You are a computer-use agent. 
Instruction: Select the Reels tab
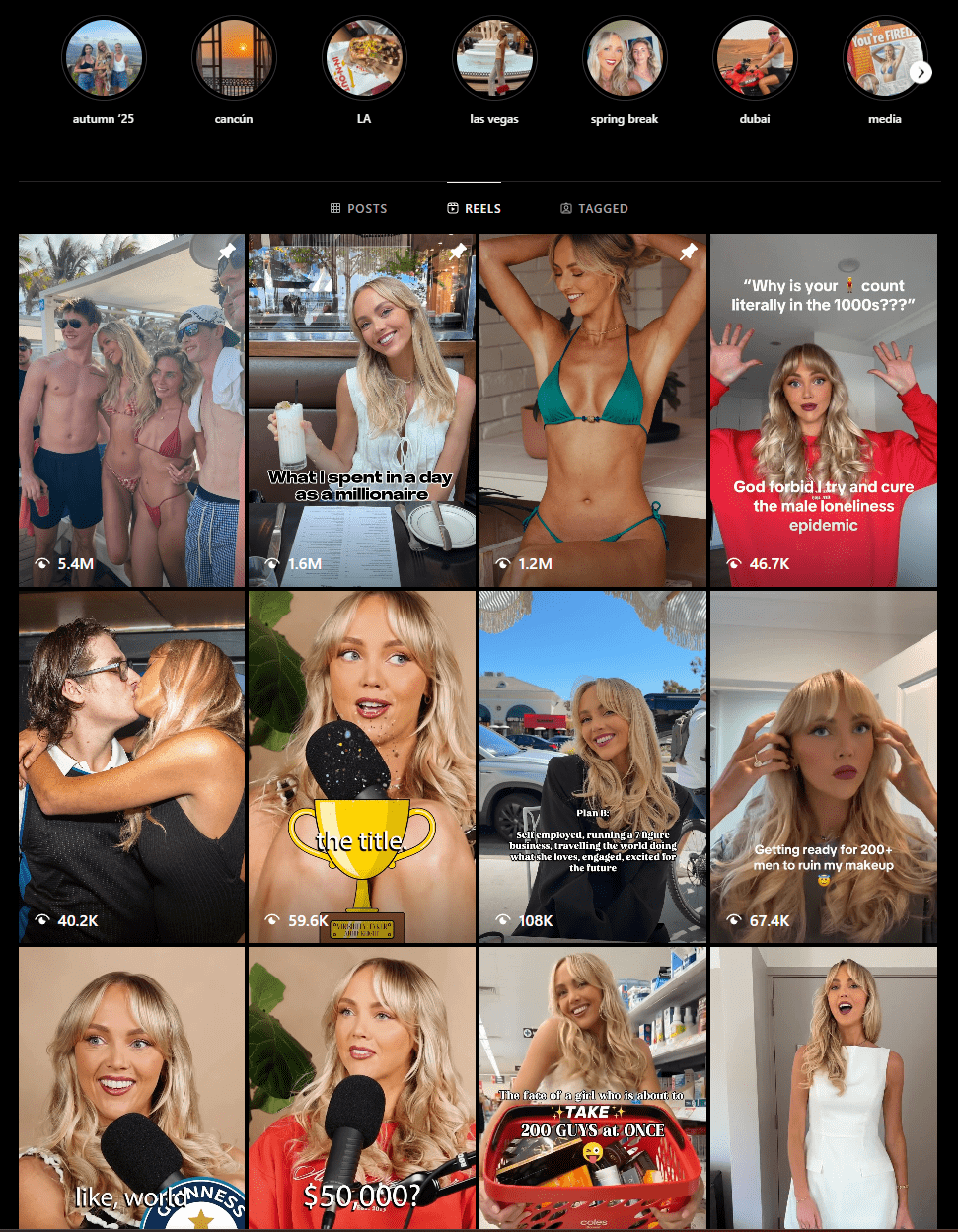point(474,208)
